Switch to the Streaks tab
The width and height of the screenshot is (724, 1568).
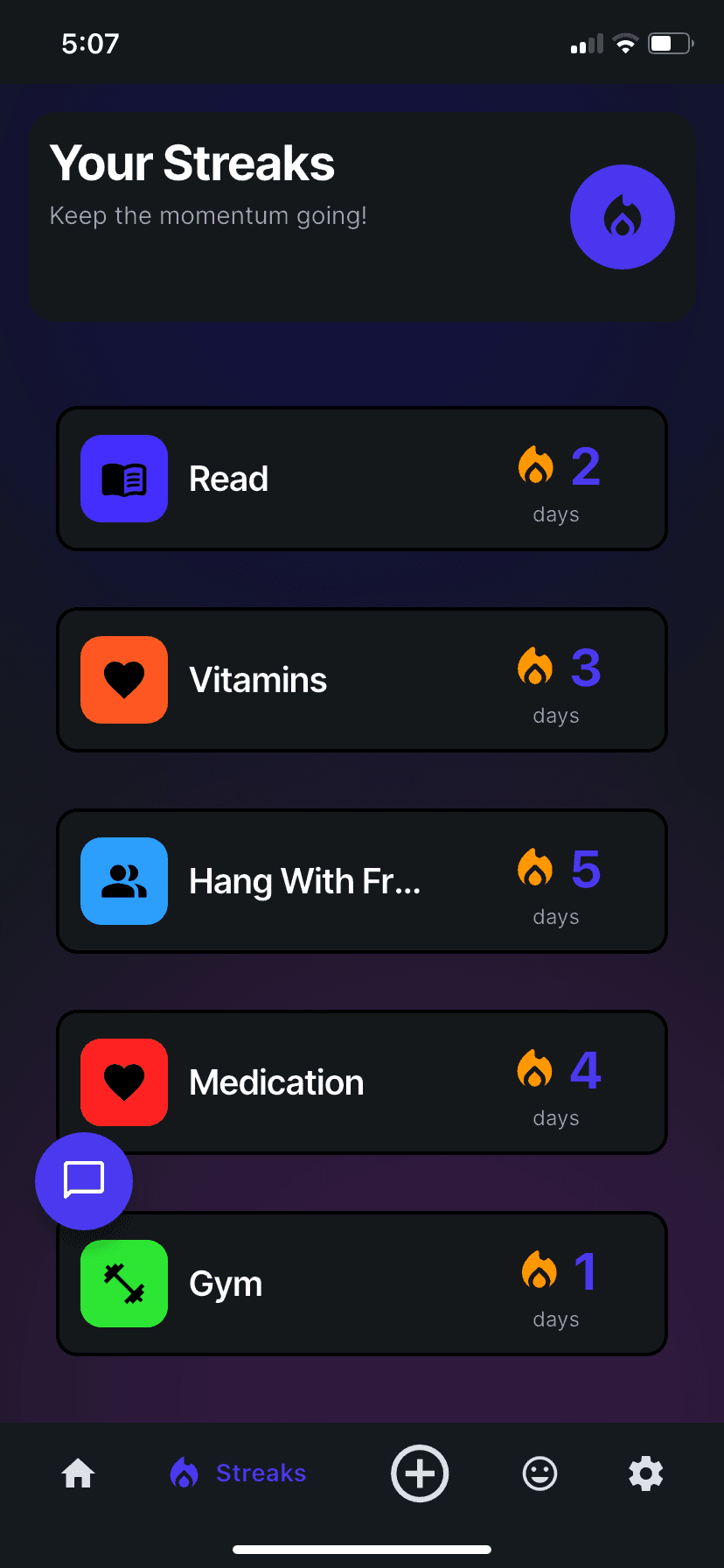(x=237, y=1473)
